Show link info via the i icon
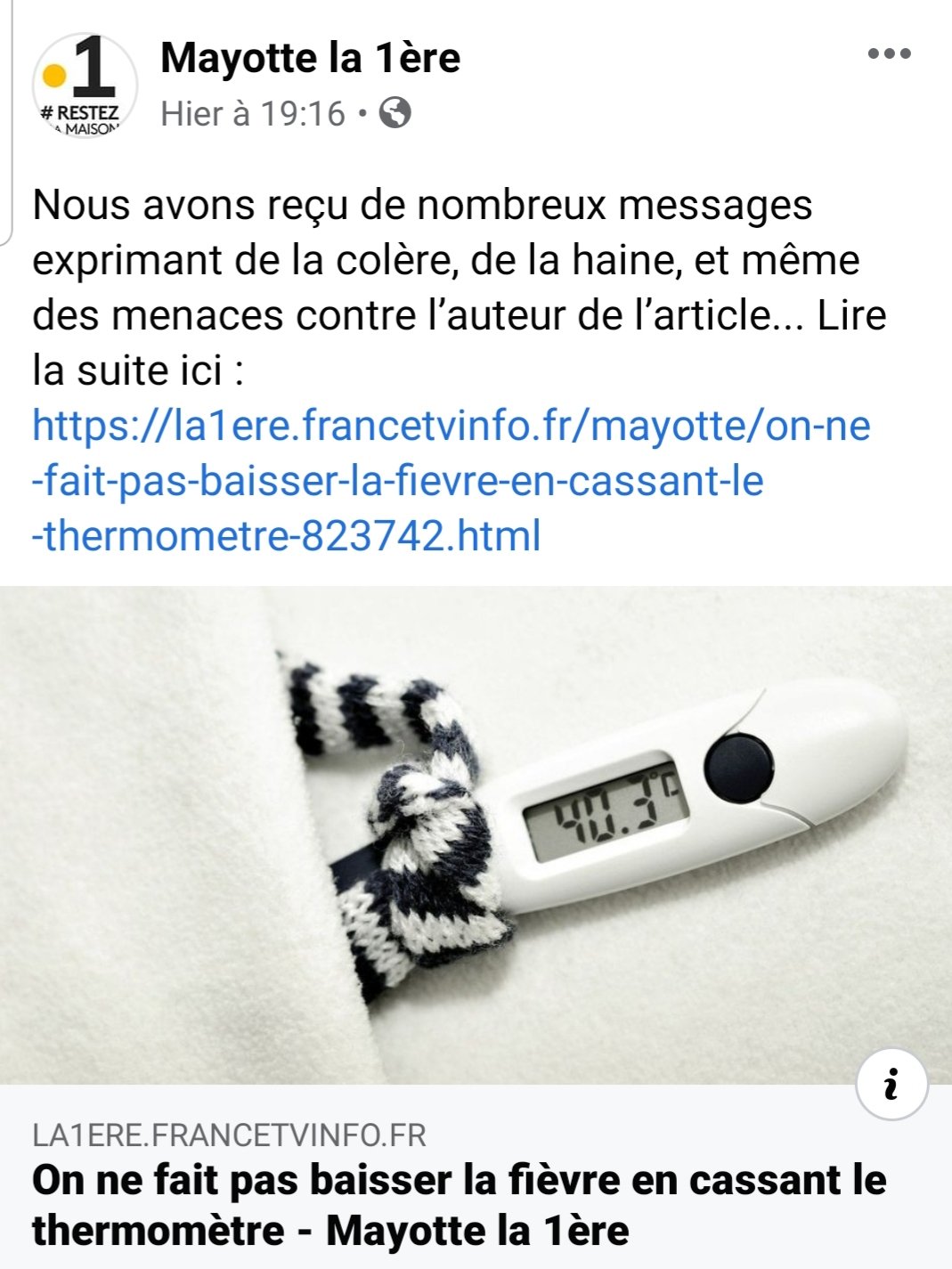The height and width of the screenshot is (1269, 952). click(x=891, y=1085)
